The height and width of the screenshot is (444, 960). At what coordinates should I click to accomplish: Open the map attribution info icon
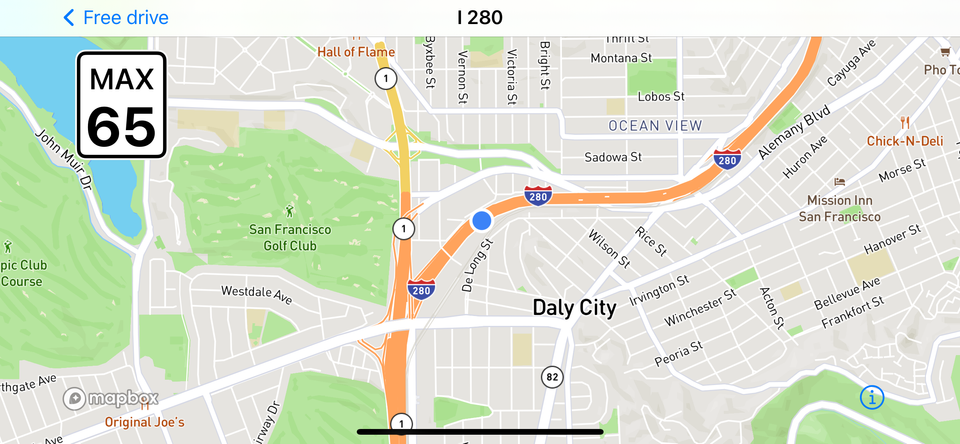pyautogui.click(x=872, y=398)
